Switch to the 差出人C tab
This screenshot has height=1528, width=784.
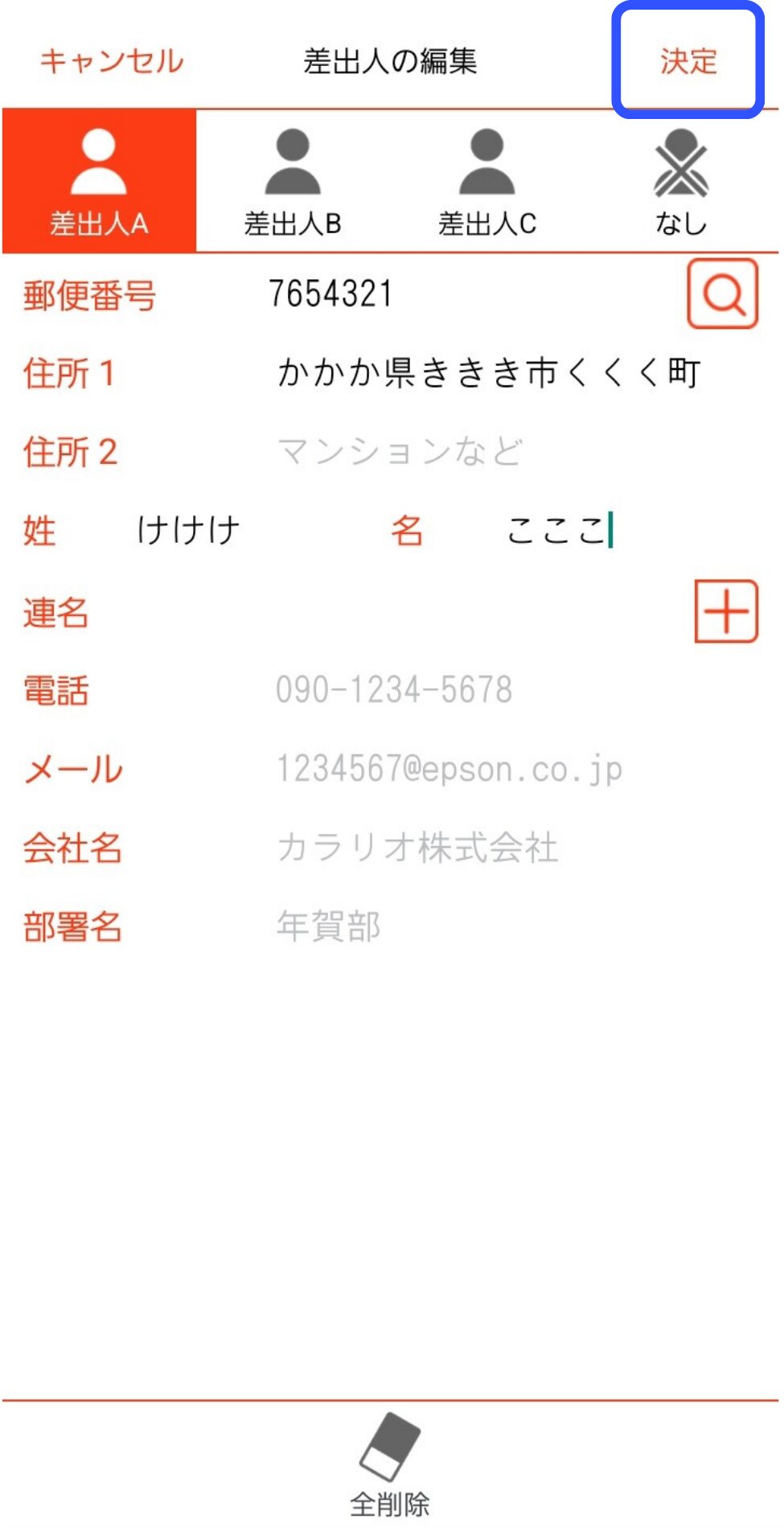(487, 182)
